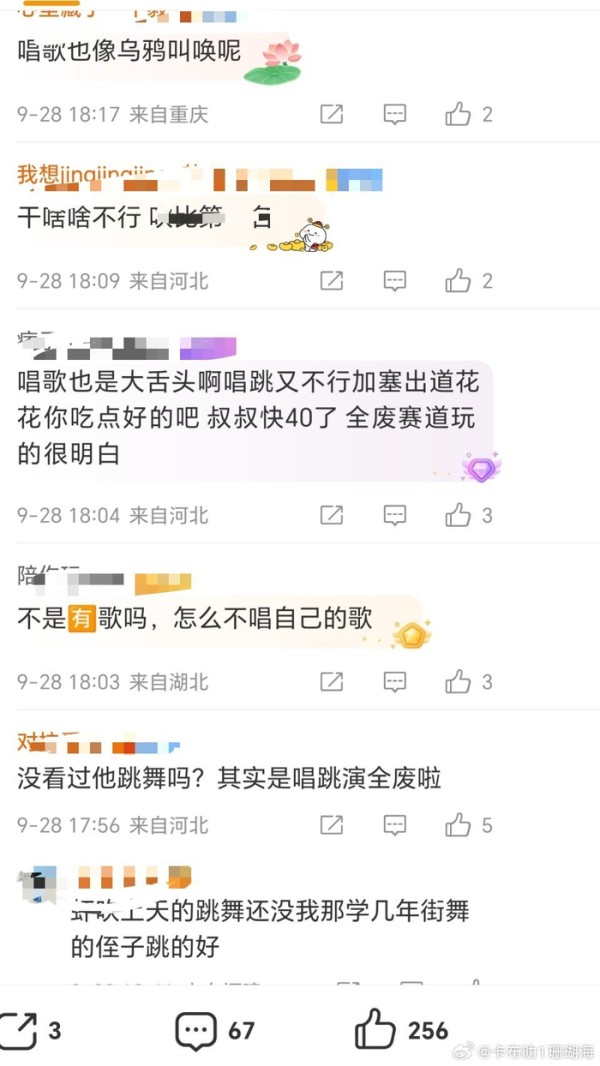
Task: Repost the 9-28 18:09 comment
Action: tap(331, 280)
